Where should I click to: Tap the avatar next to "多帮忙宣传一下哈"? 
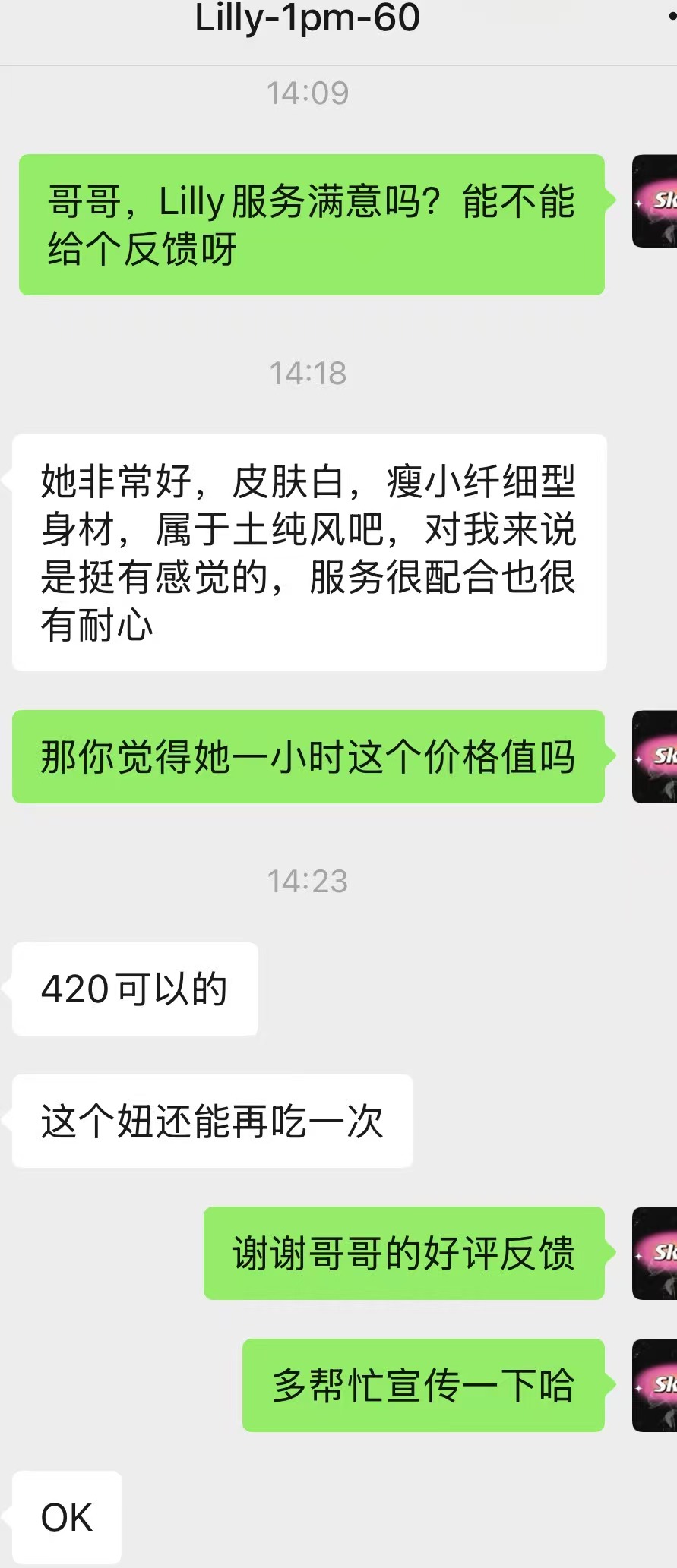pos(656,1385)
